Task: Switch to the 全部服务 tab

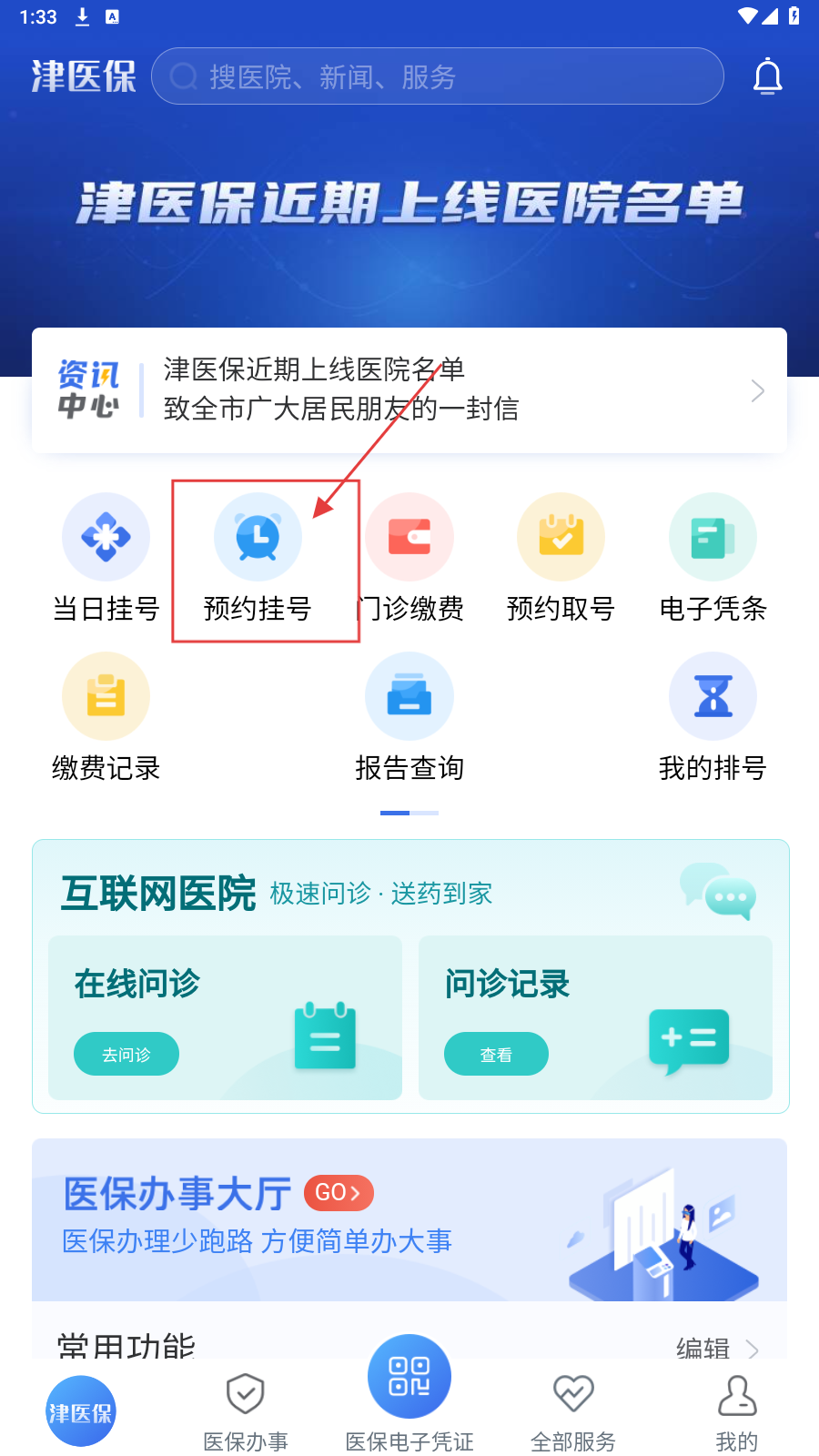Action: coord(573,1412)
